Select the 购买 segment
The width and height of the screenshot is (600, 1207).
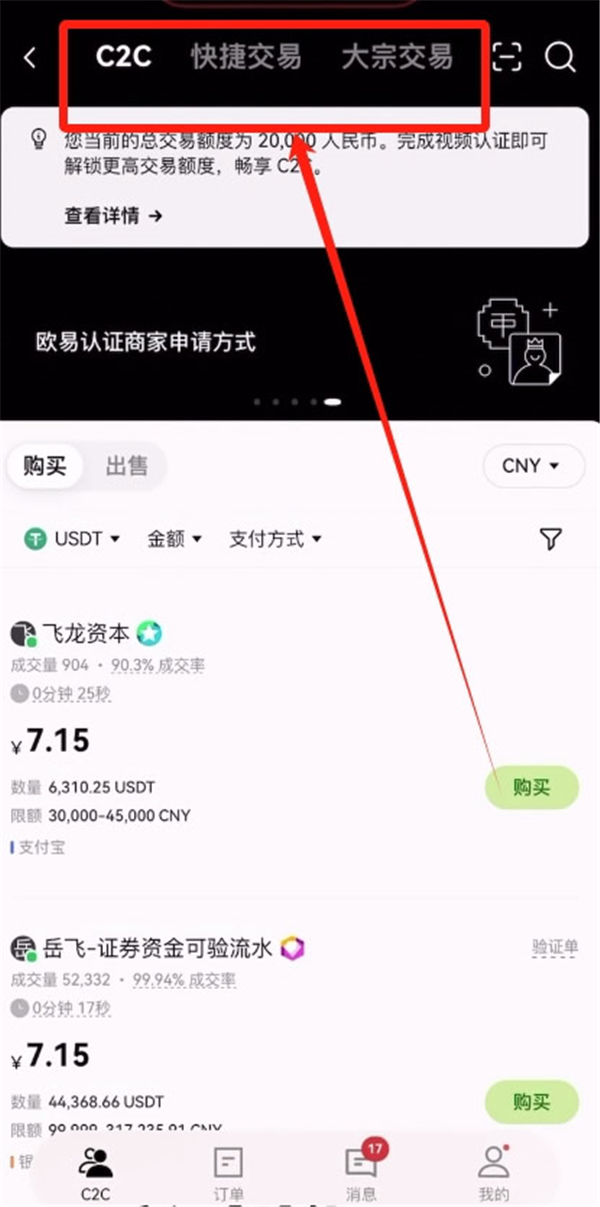[x=45, y=466]
